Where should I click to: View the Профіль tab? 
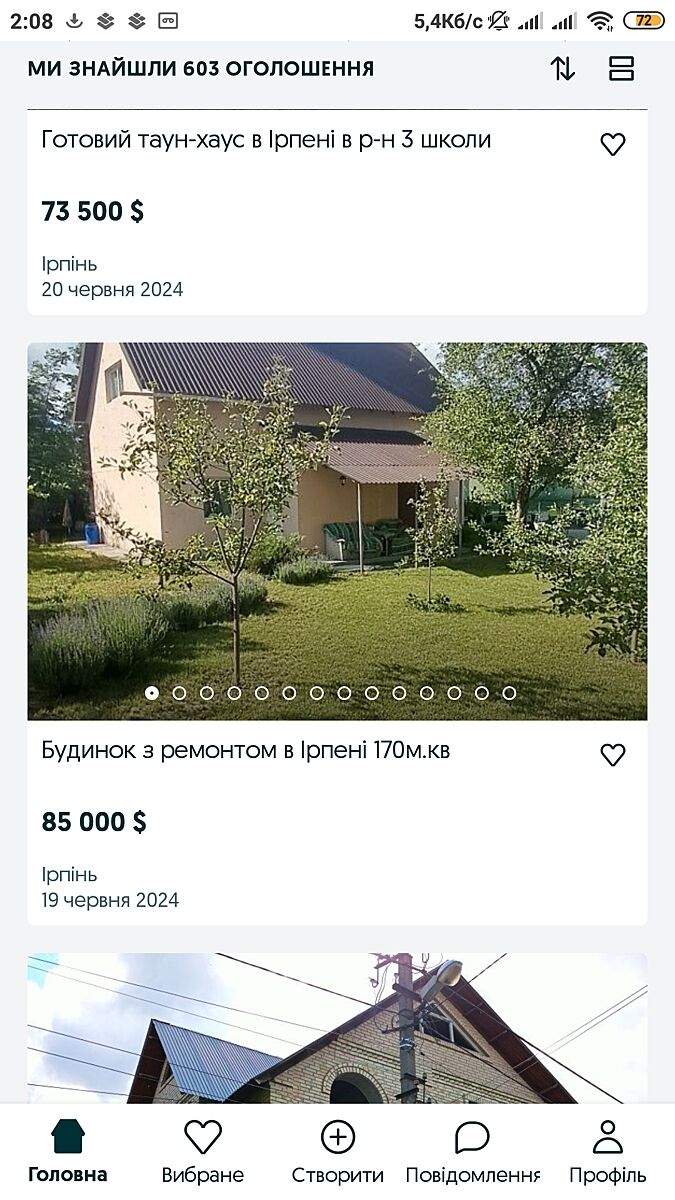pos(607,1151)
